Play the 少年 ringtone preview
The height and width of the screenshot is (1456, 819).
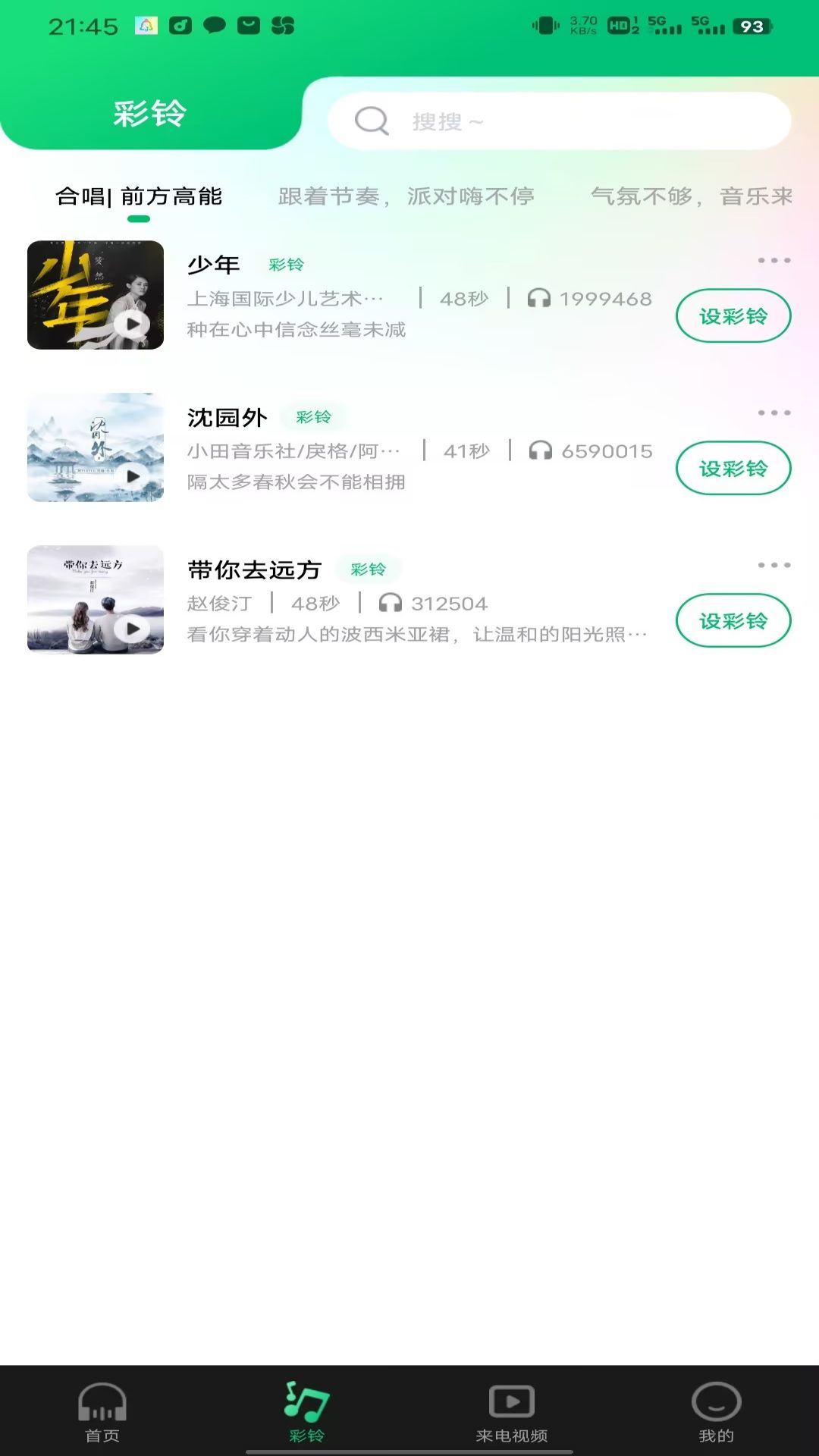click(x=133, y=324)
